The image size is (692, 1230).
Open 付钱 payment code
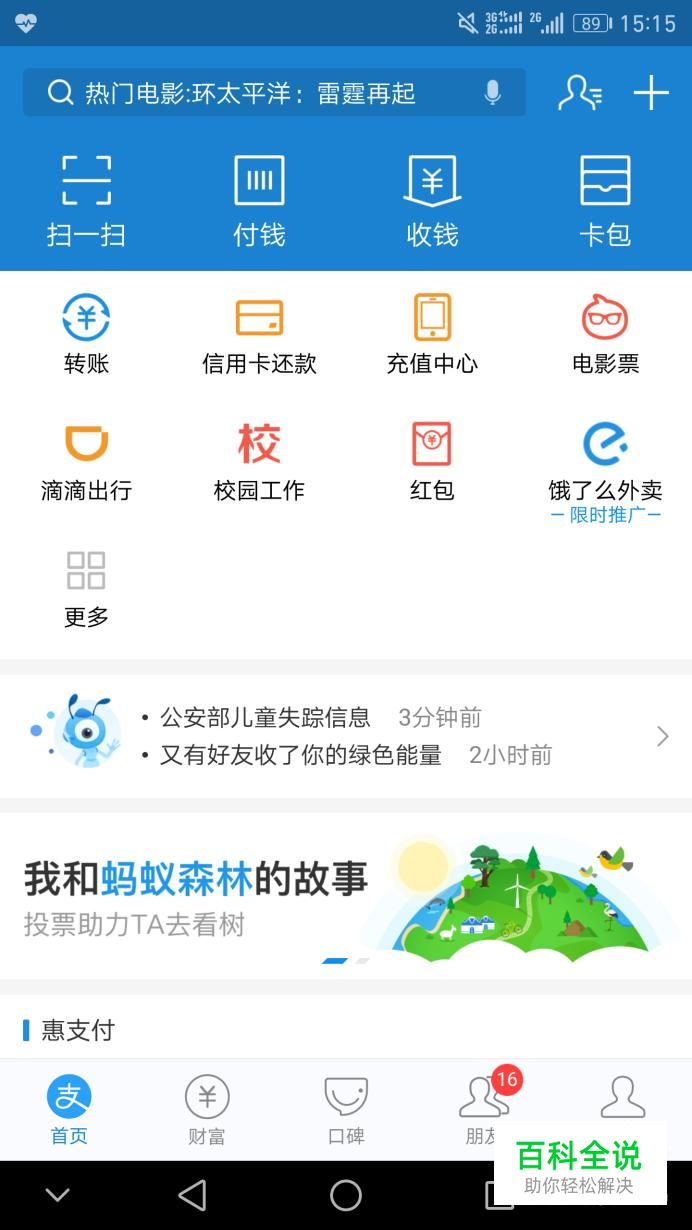(x=259, y=200)
